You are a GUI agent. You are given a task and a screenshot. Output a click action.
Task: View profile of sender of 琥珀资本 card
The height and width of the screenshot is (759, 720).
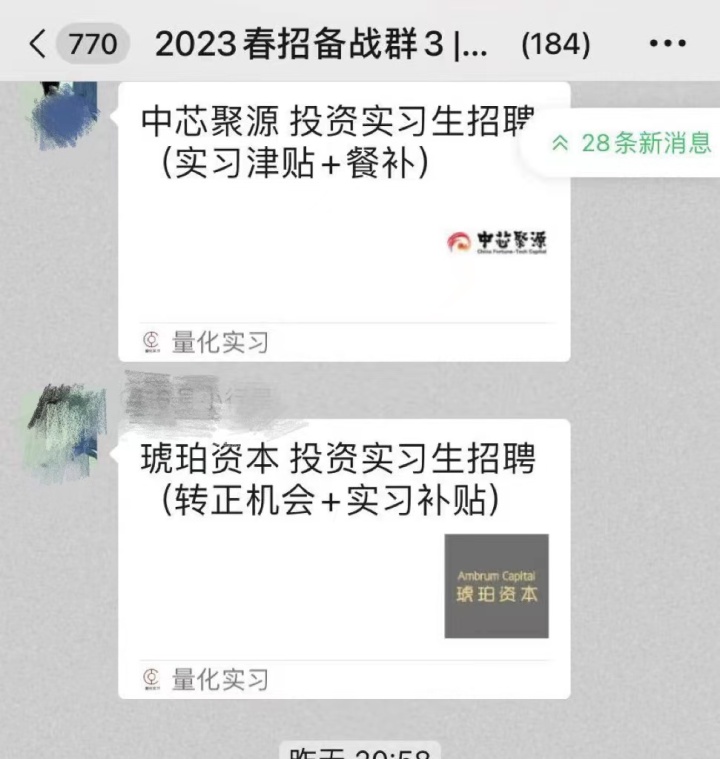tap(65, 421)
